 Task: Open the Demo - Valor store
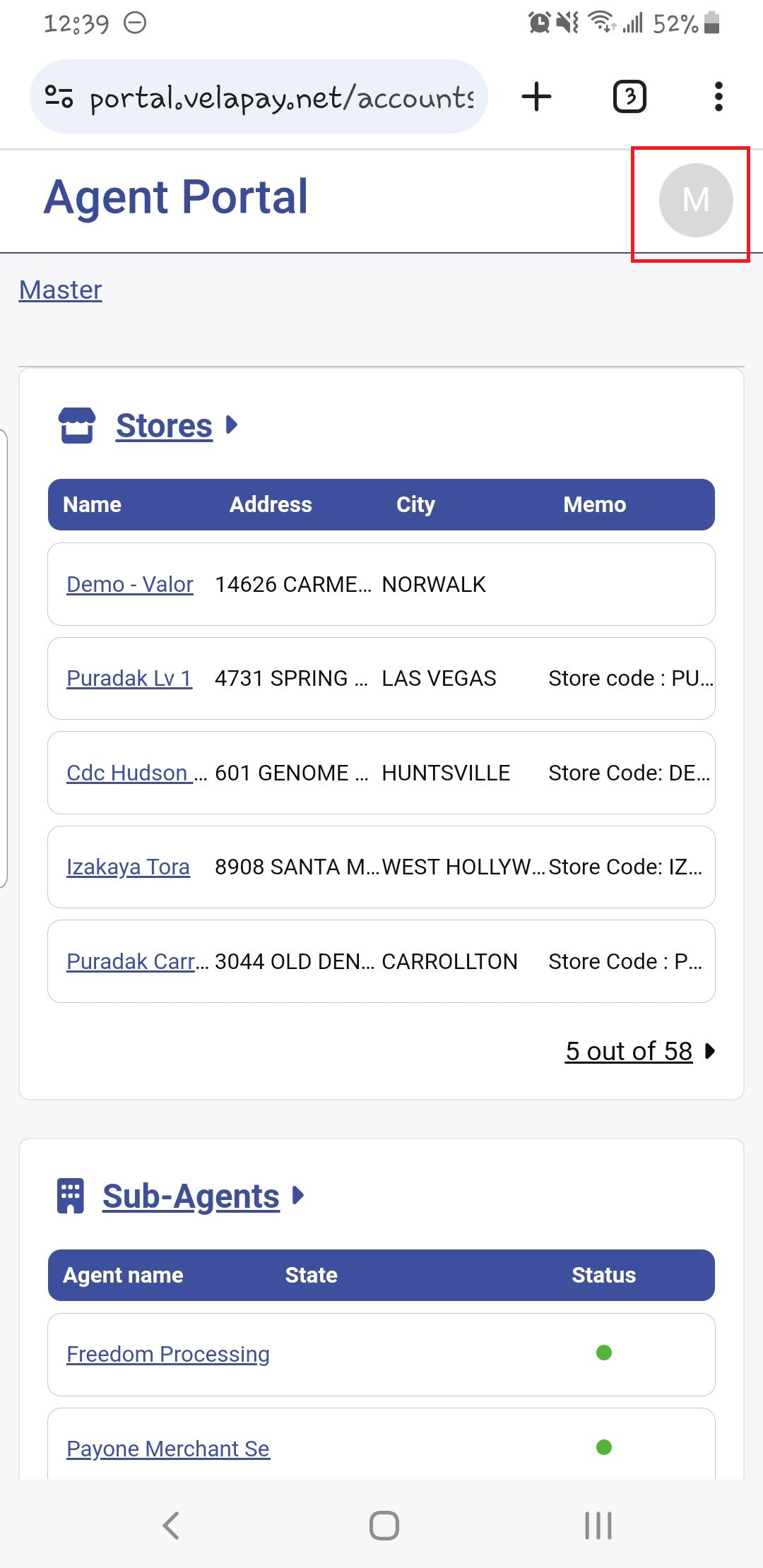(129, 584)
